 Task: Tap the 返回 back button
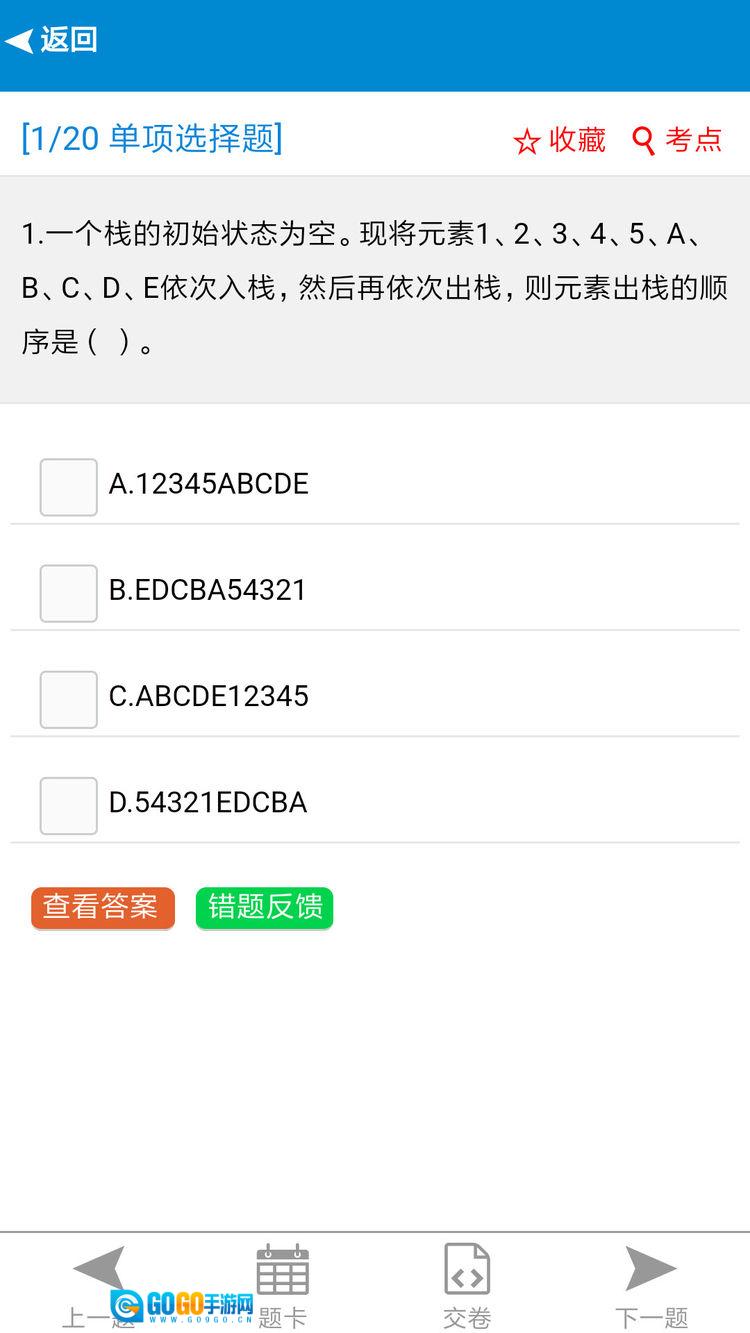(x=52, y=41)
